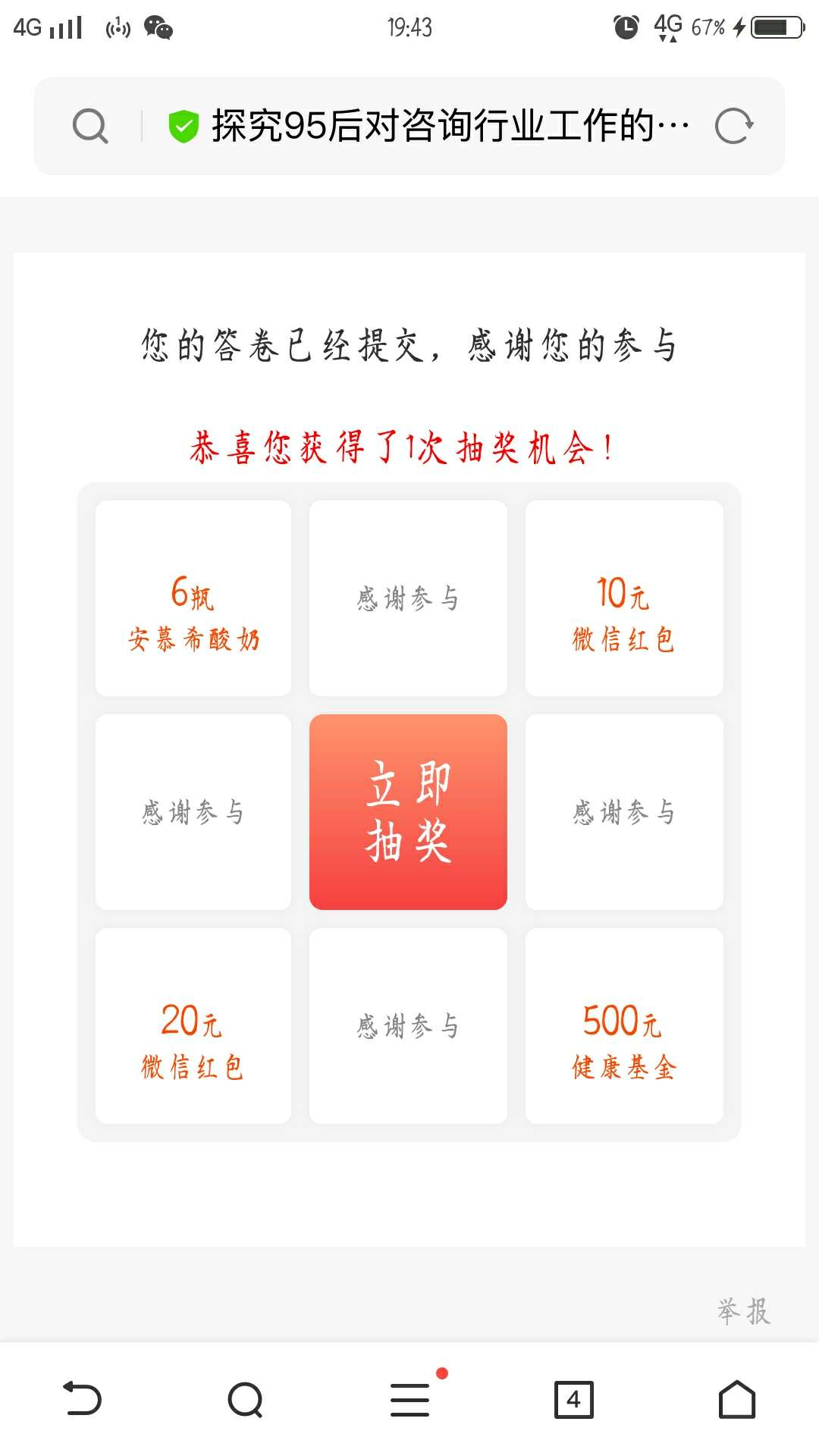Screen dimensions: 819x1456
Task: Tap the 立即抽奖 lottery draw button
Action: (x=408, y=811)
